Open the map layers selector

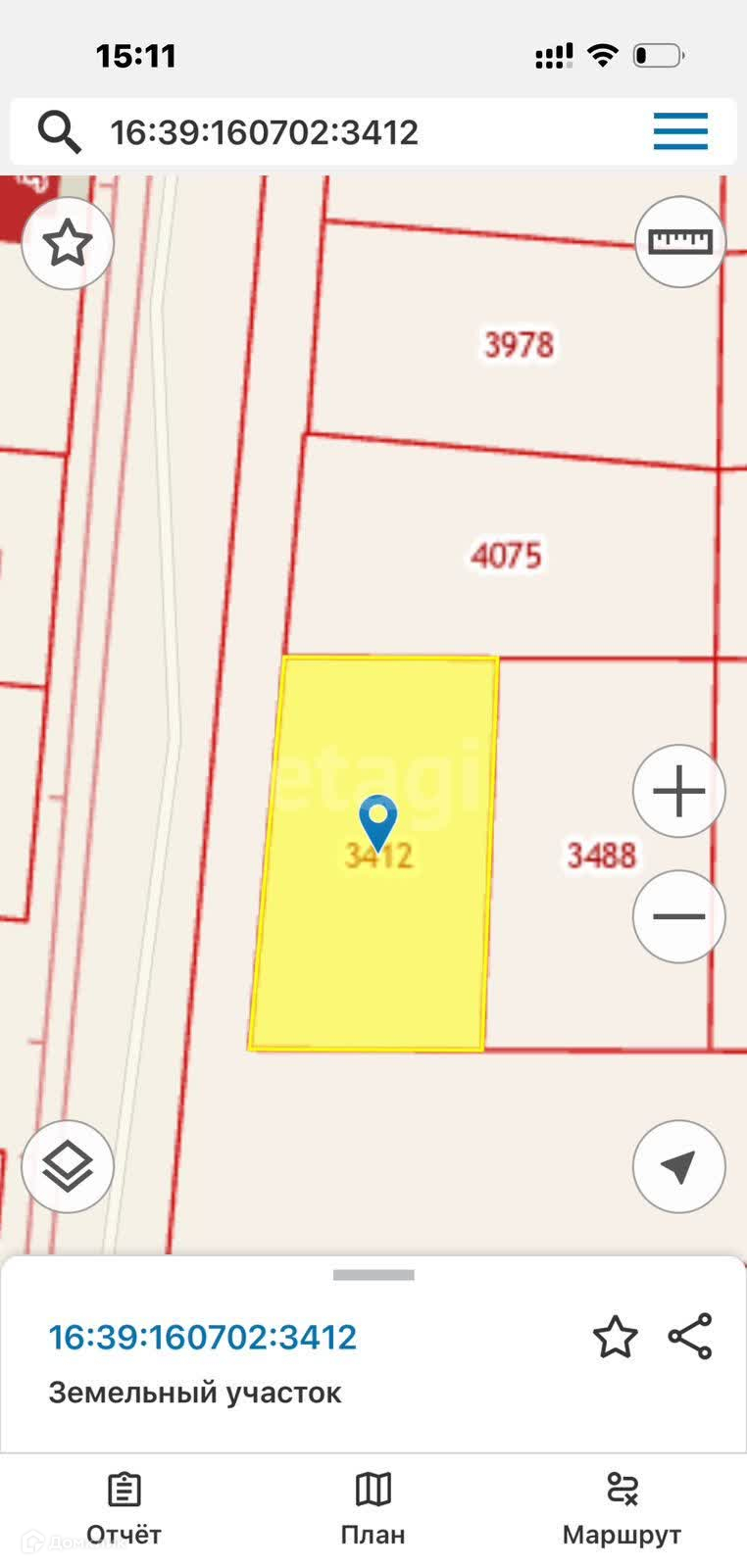(68, 1166)
